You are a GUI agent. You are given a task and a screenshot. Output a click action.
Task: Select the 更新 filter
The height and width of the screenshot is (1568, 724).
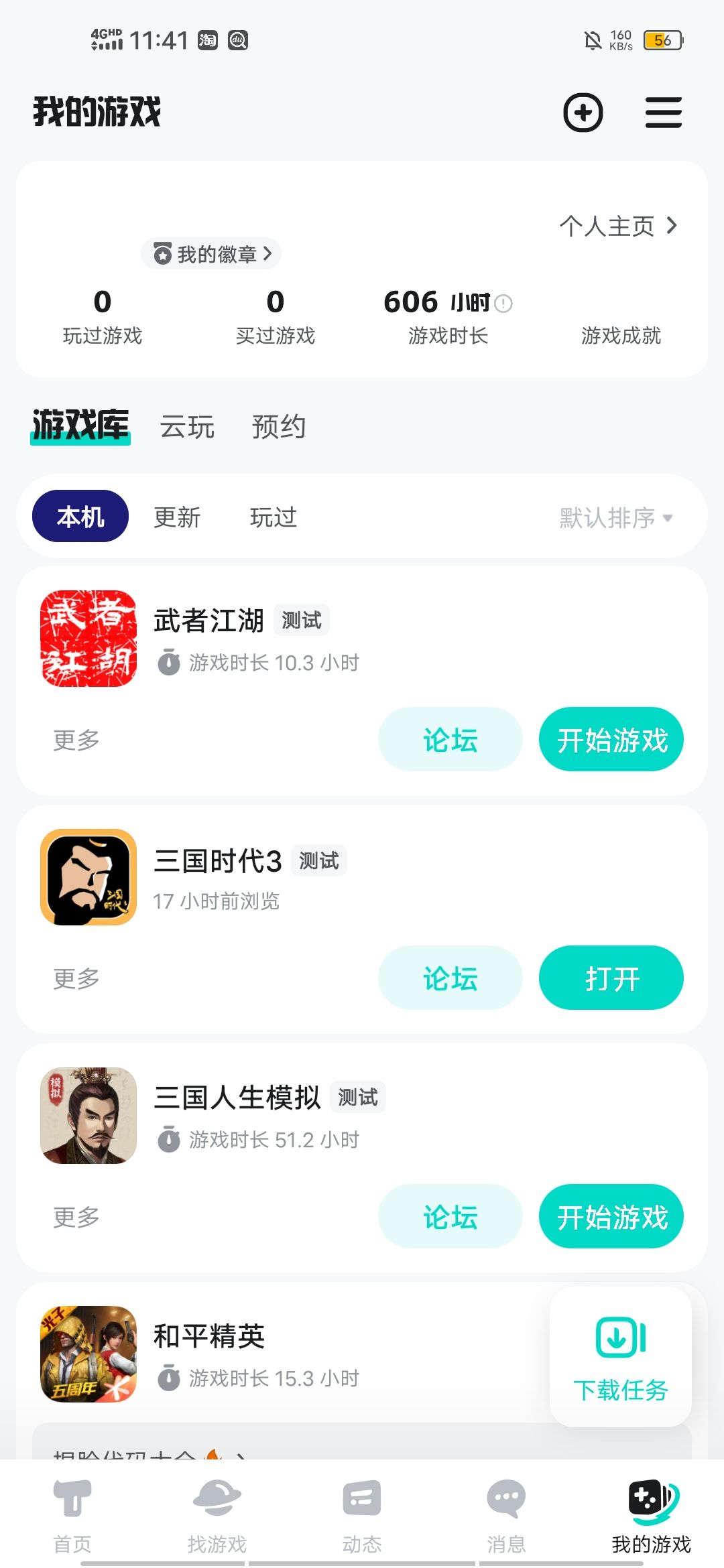(177, 517)
